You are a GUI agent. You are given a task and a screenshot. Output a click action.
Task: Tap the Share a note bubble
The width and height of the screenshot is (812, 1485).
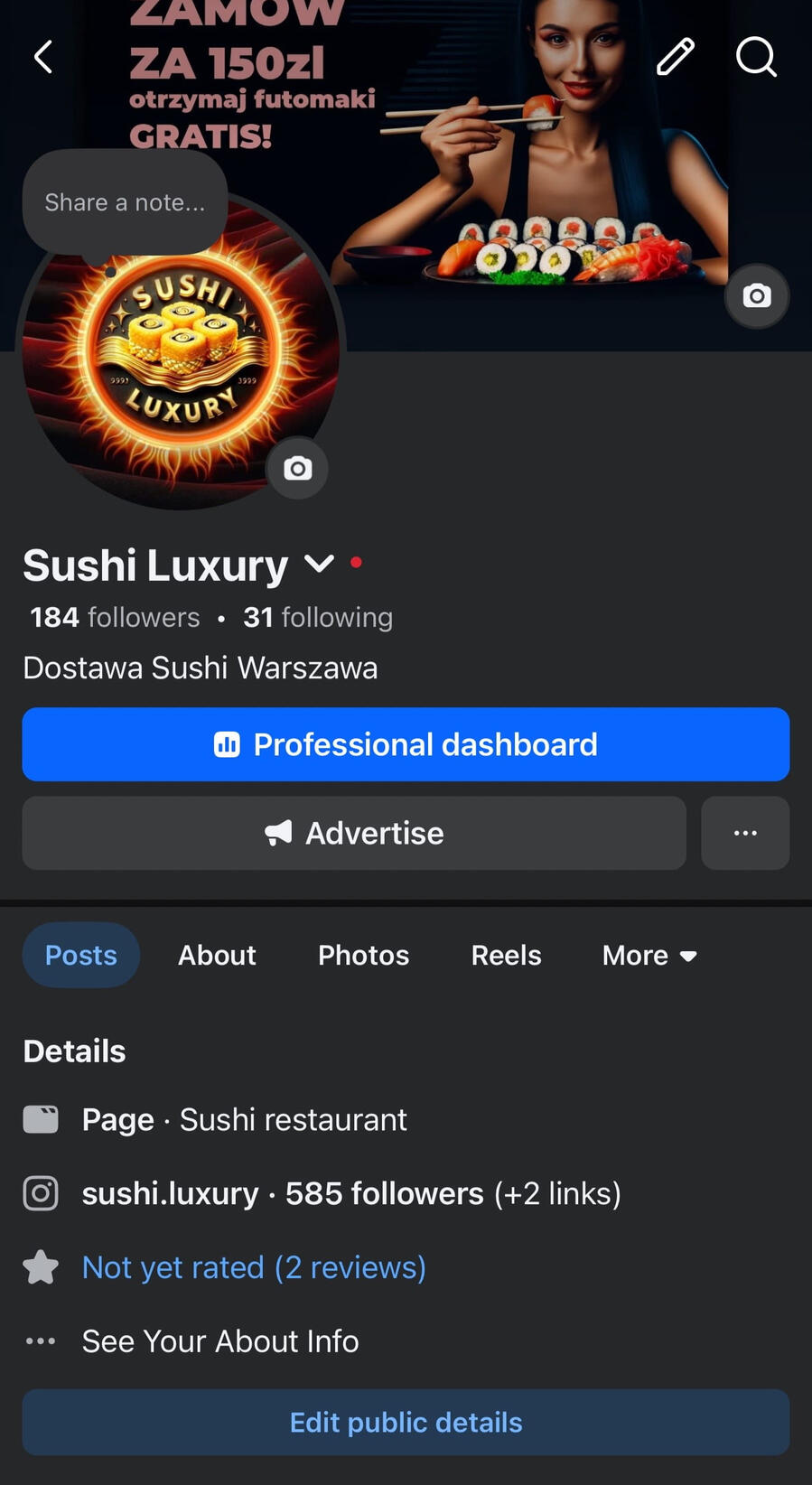pos(125,202)
